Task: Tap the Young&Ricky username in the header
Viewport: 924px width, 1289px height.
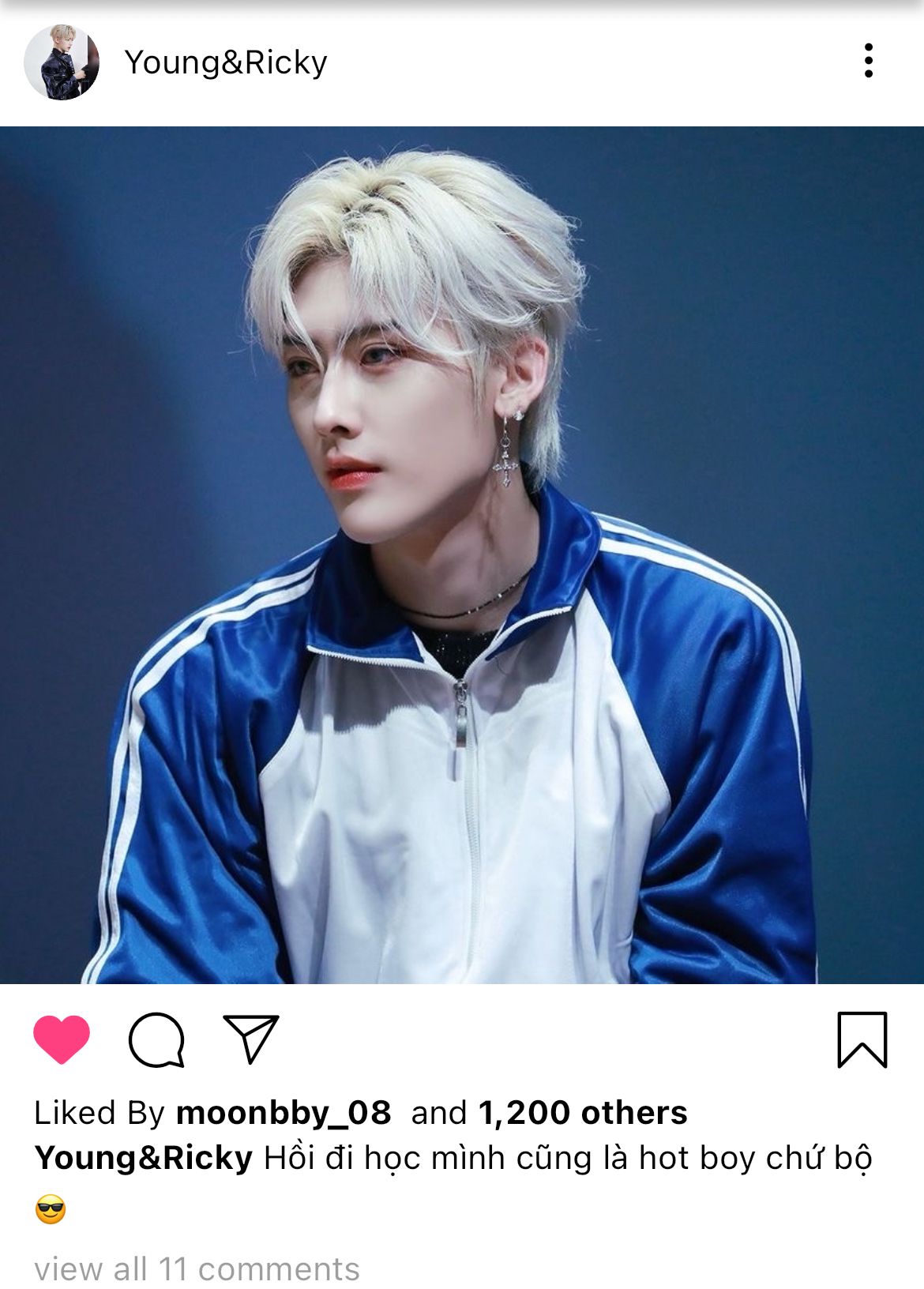Action: [x=226, y=62]
